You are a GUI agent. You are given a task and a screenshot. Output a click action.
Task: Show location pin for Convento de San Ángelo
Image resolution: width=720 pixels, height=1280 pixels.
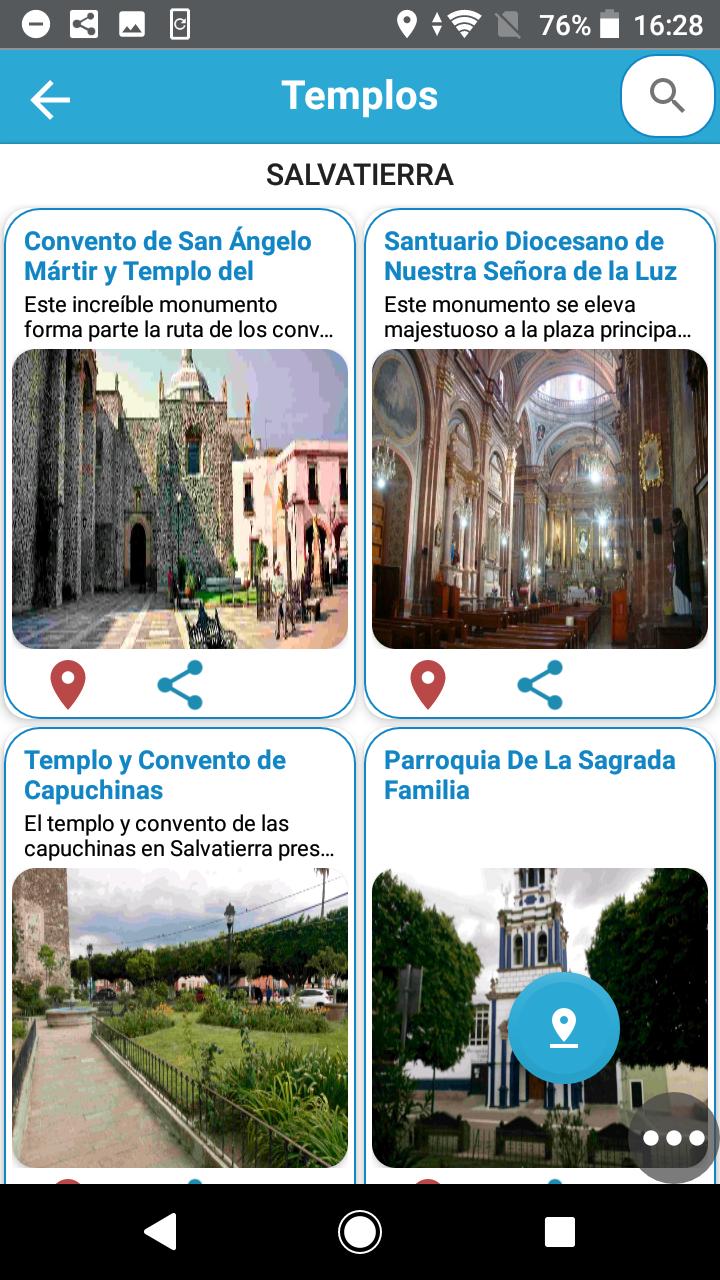point(68,685)
